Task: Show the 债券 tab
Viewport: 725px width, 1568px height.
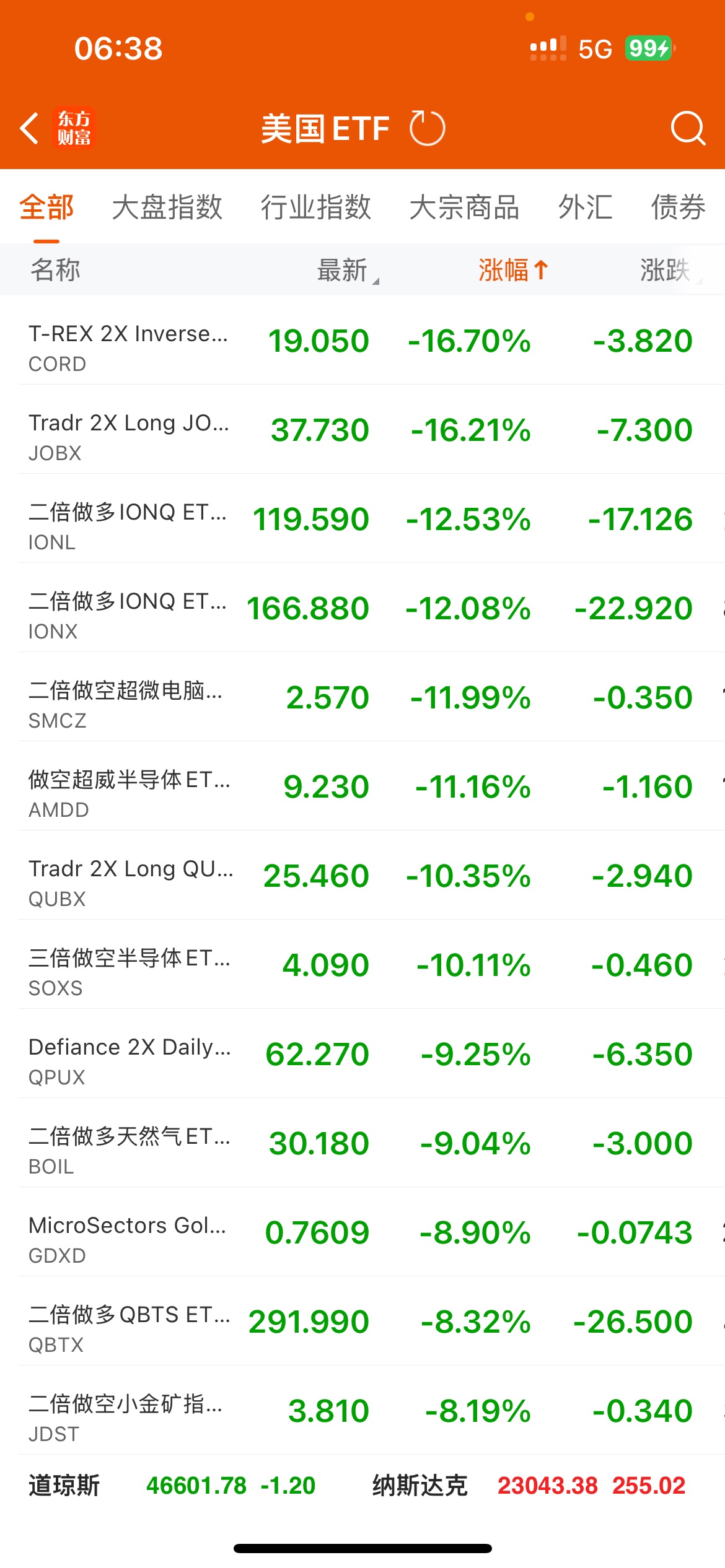Action: [x=678, y=207]
